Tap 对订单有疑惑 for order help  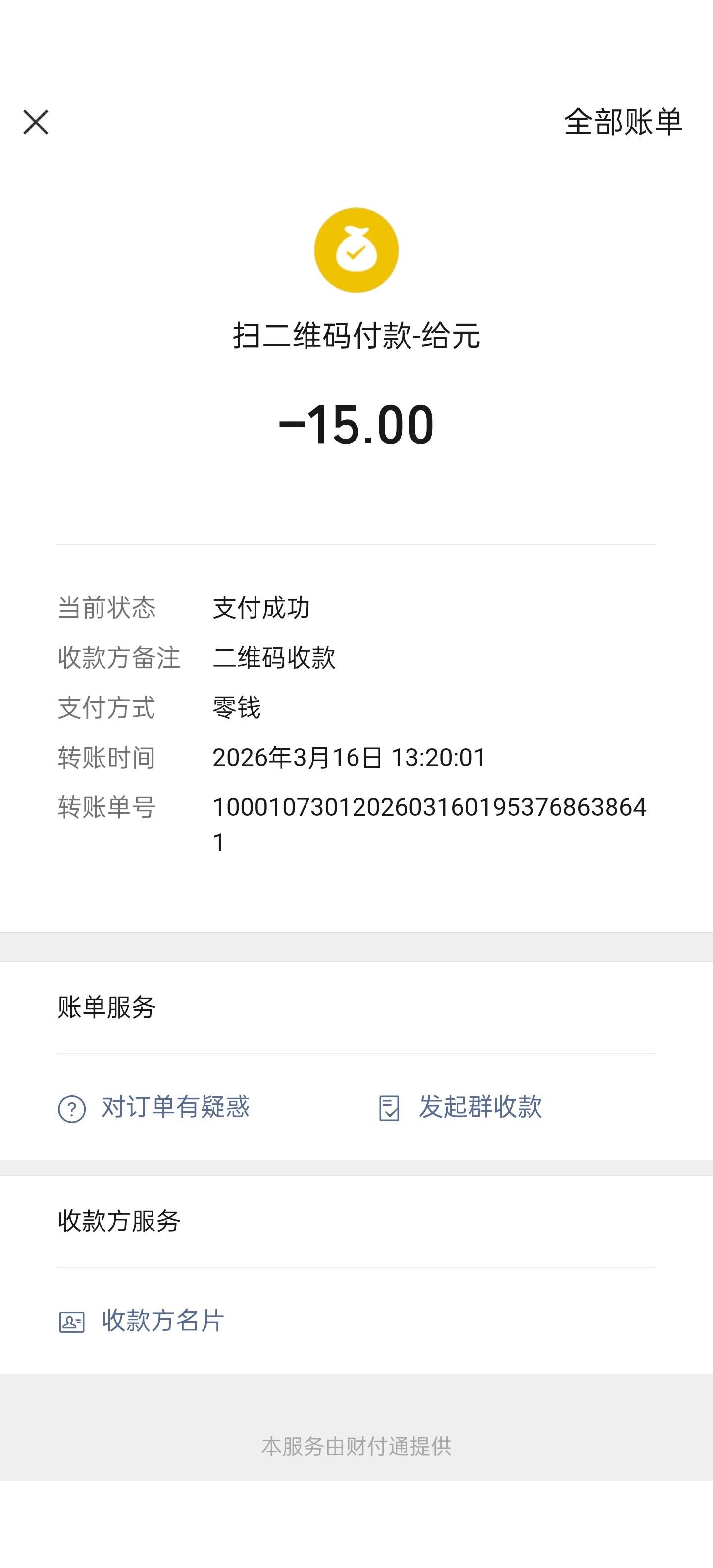pos(154,1107)
